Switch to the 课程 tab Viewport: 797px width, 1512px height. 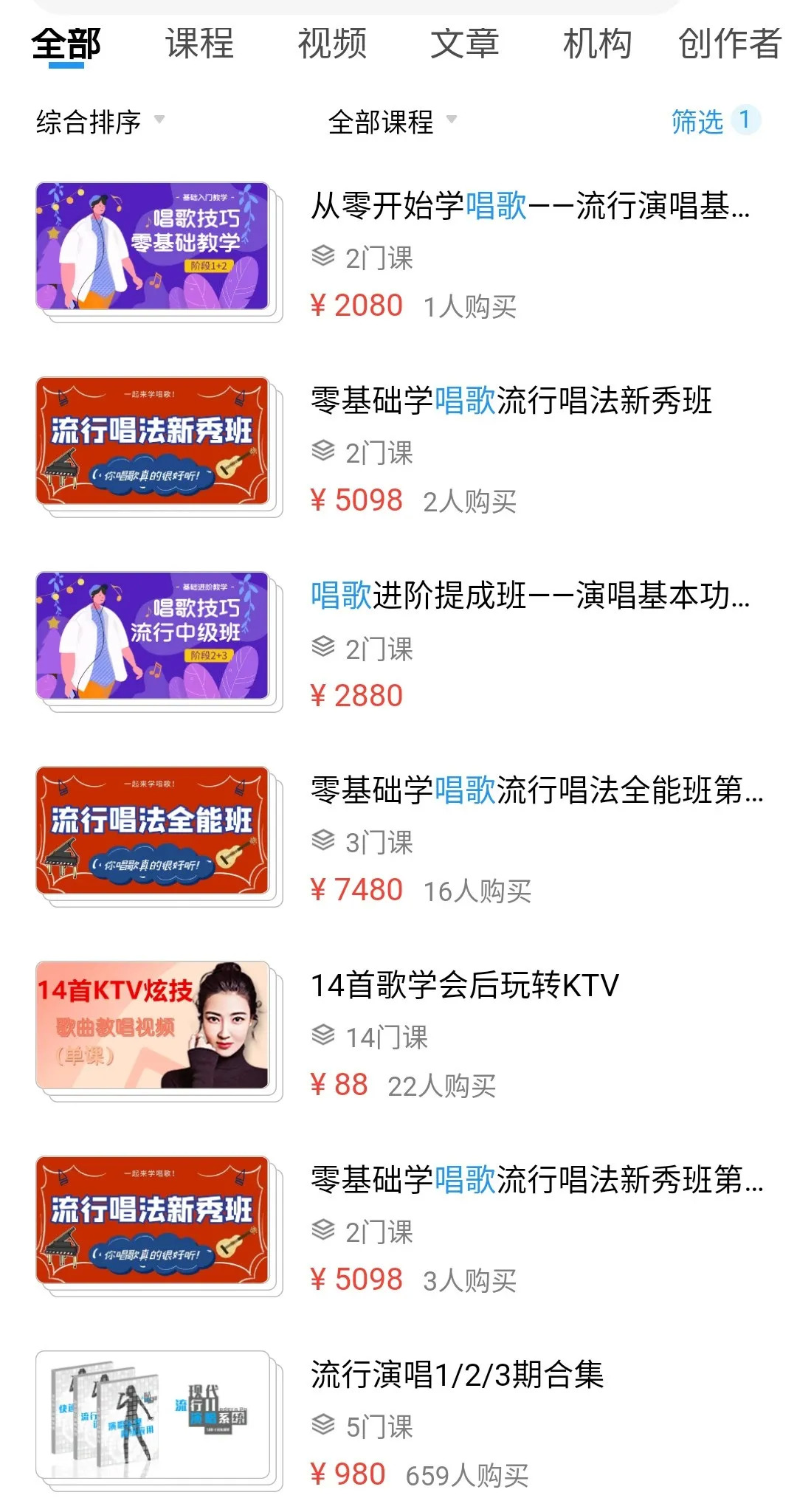click(x=199, y=44)
